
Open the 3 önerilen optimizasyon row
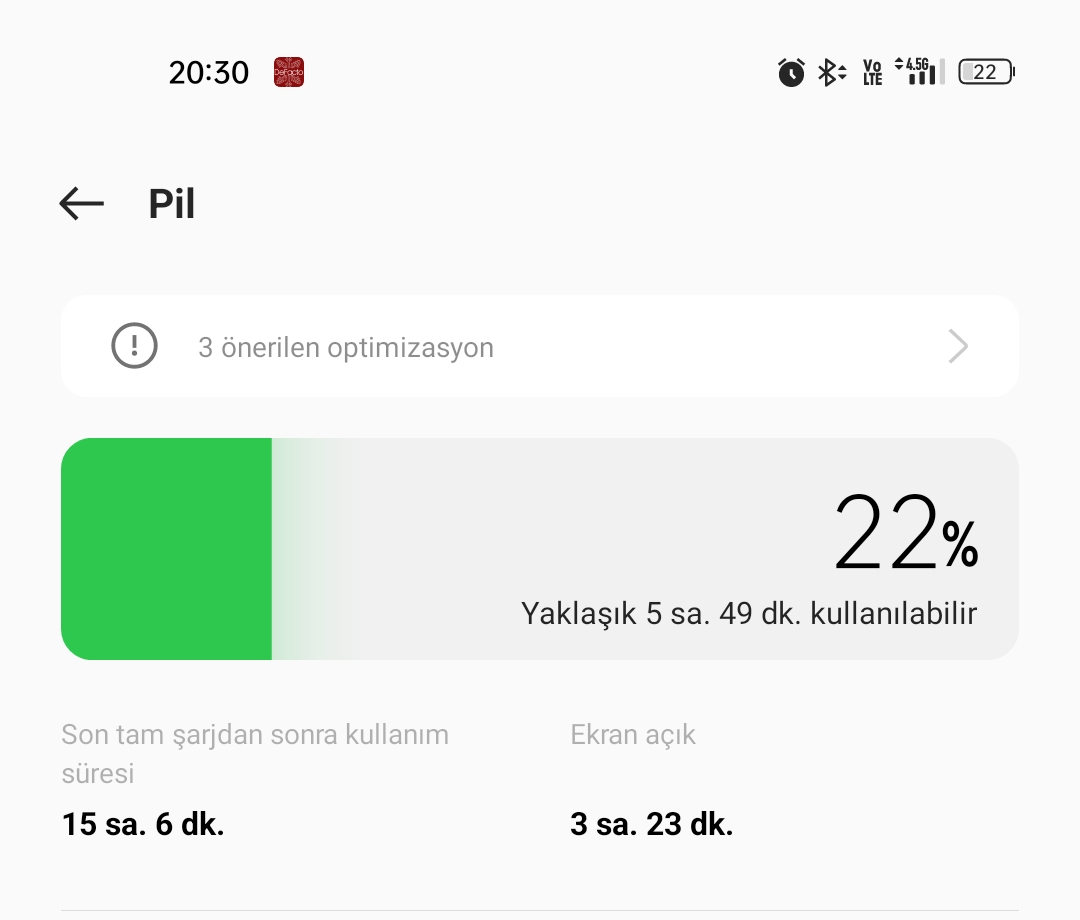point(540,347)
